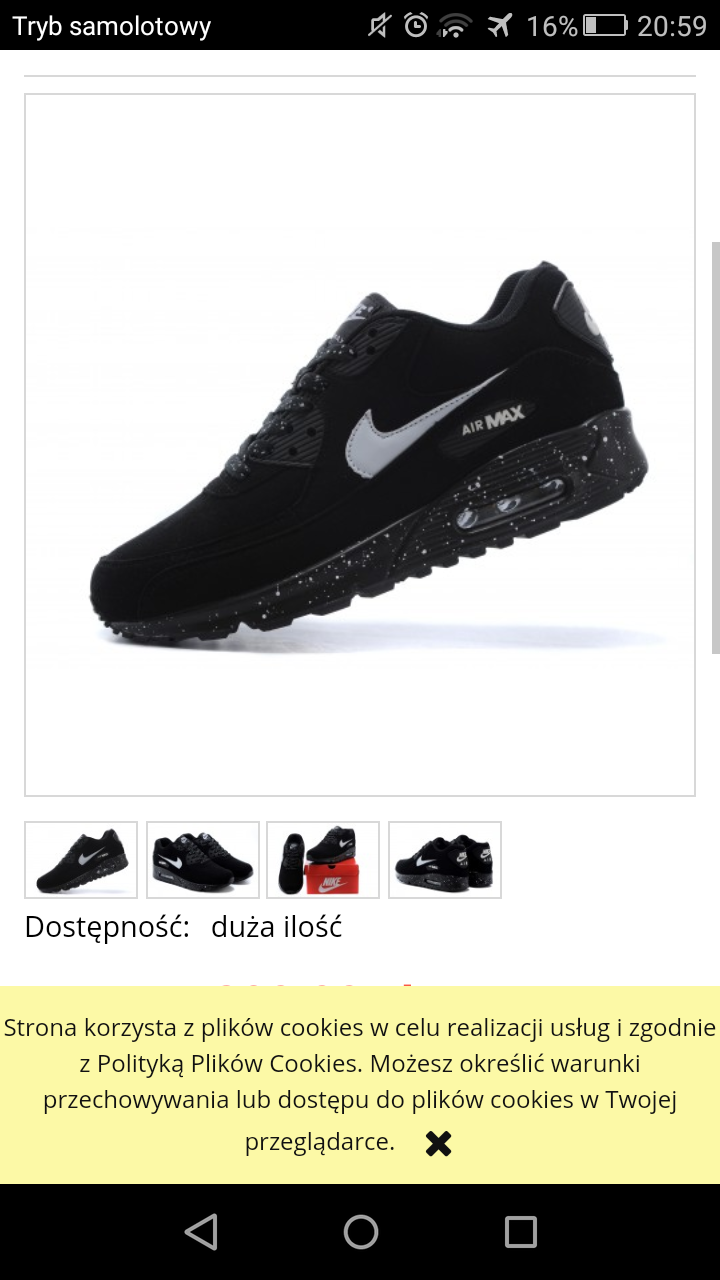
Task: Select the fourth thumbnail showing heel view
Action: click(445, 860)
